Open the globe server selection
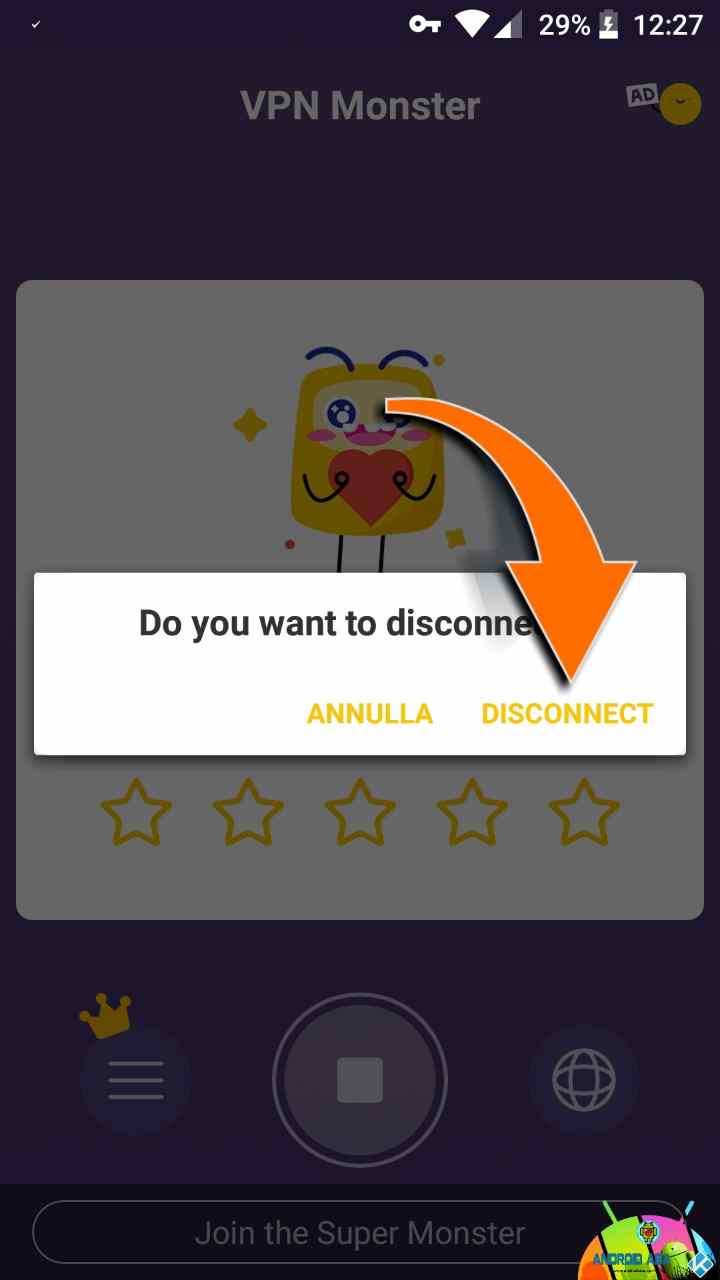 tap(584, 1080)
